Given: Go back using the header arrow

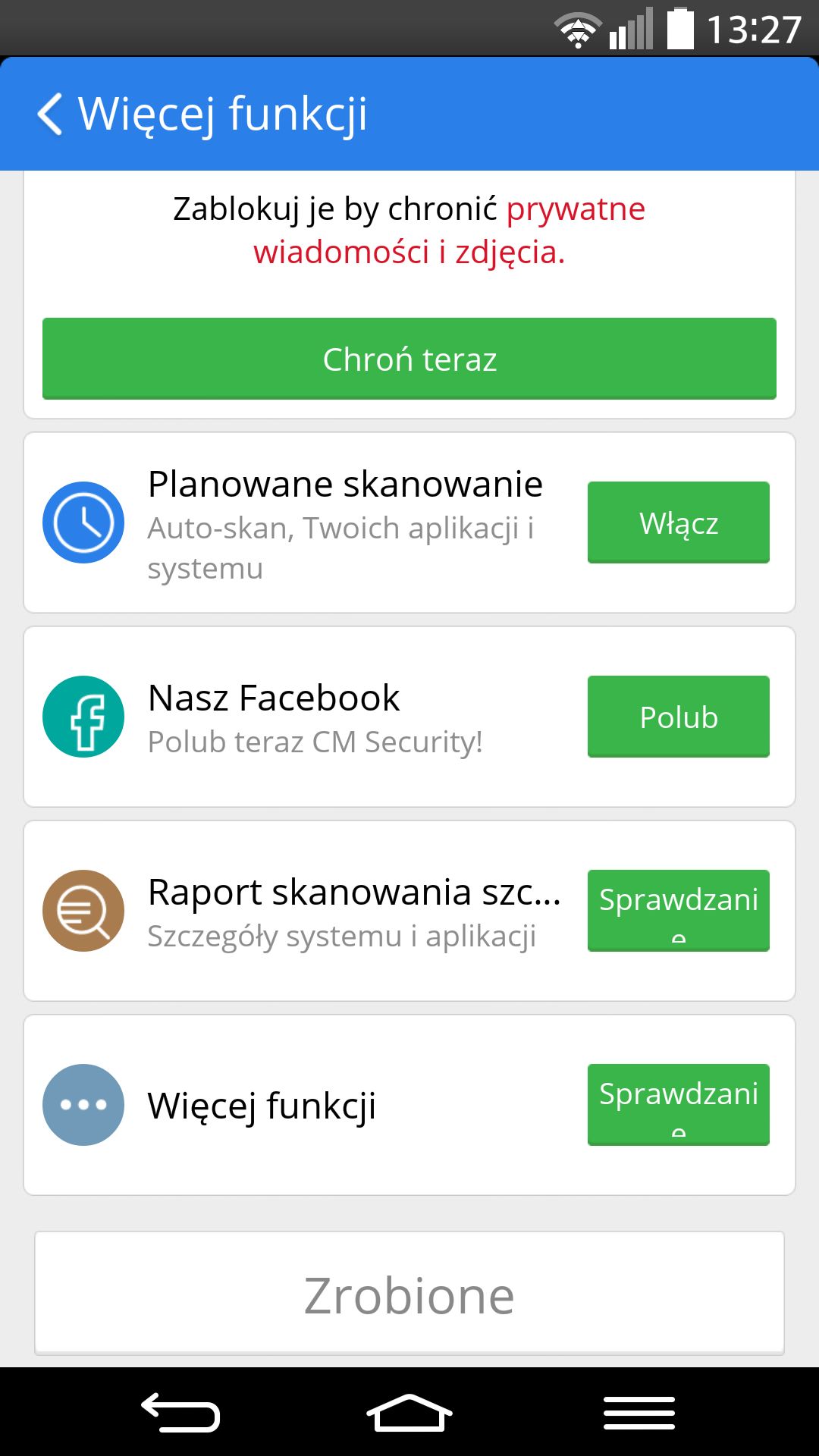Looking at the screenshot, I should tap(50, 115).
